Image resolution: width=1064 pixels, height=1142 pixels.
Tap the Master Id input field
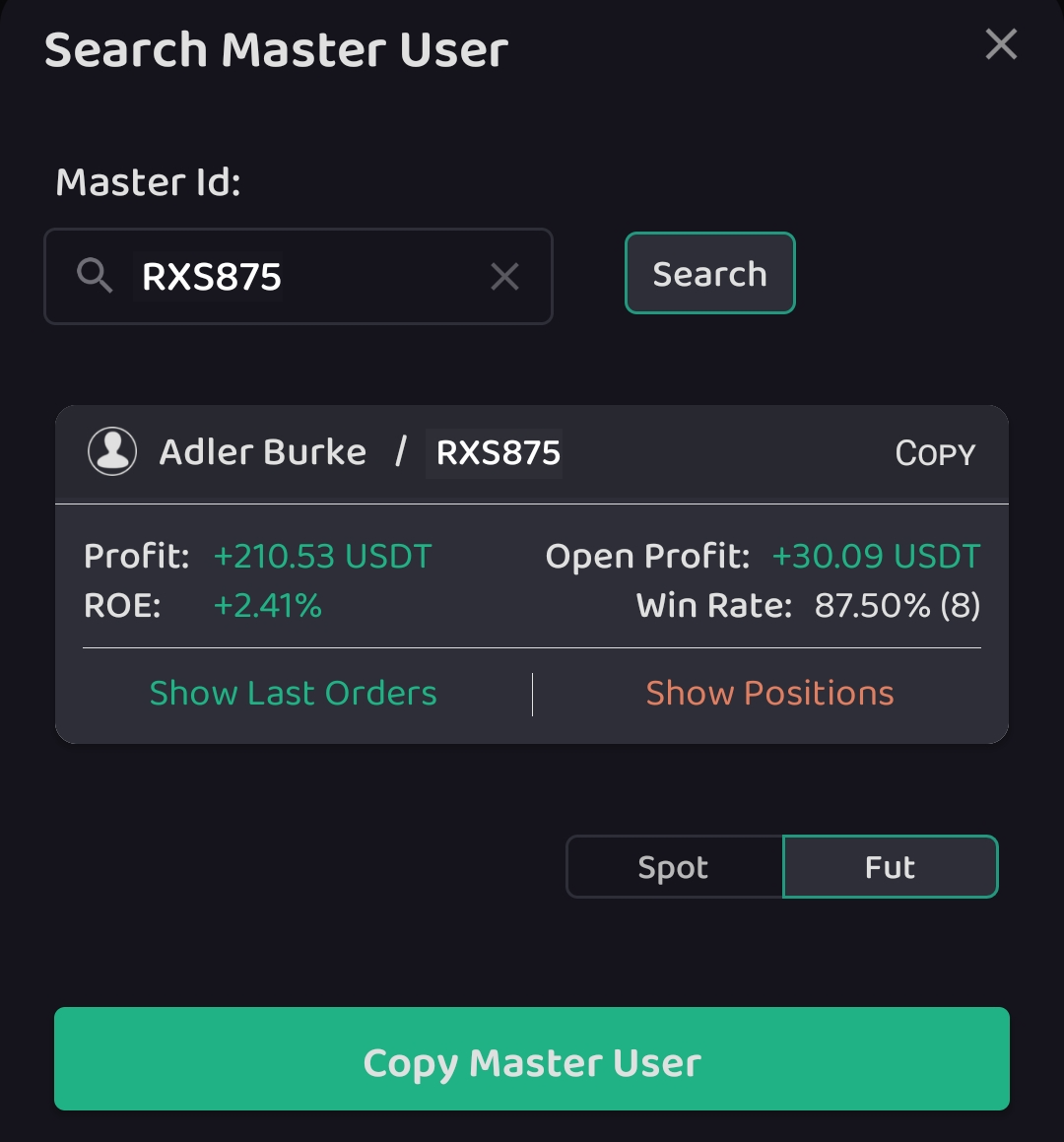pos(296,277)
